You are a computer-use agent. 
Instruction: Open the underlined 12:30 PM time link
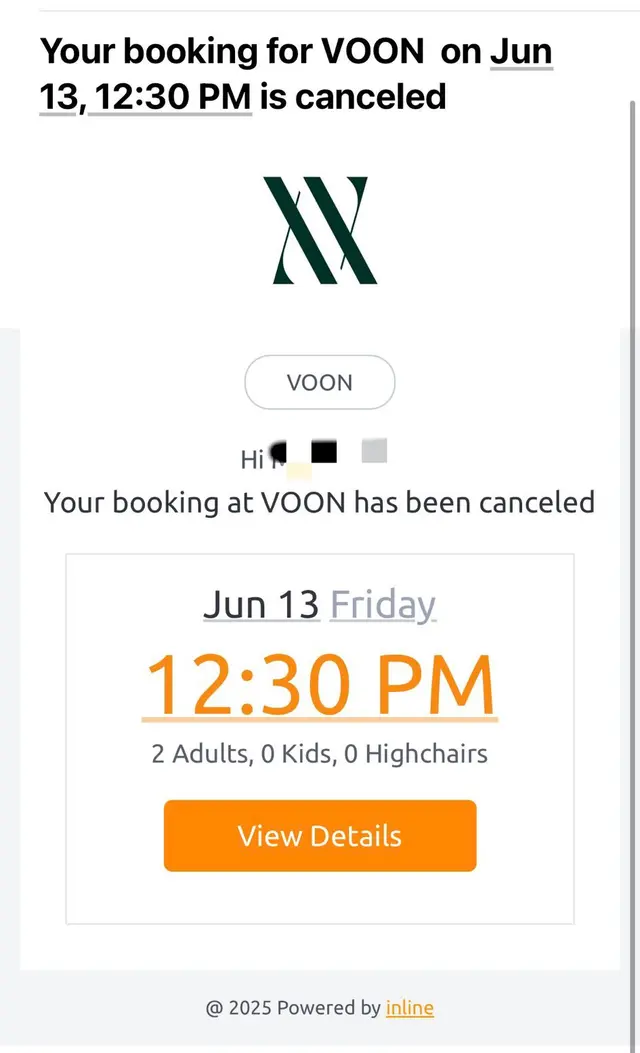tap(320, 685)
